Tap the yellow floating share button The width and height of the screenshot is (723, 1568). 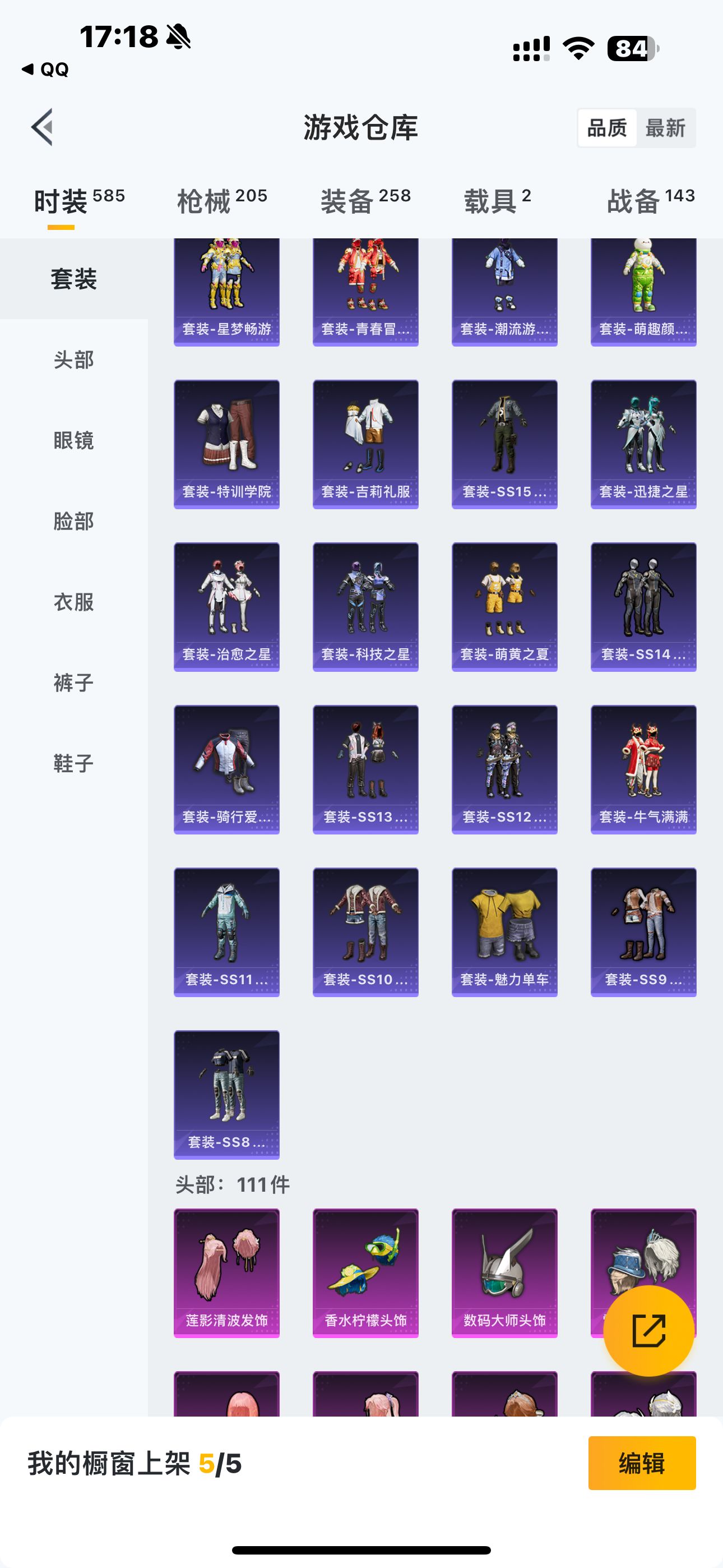point(649,1331)
